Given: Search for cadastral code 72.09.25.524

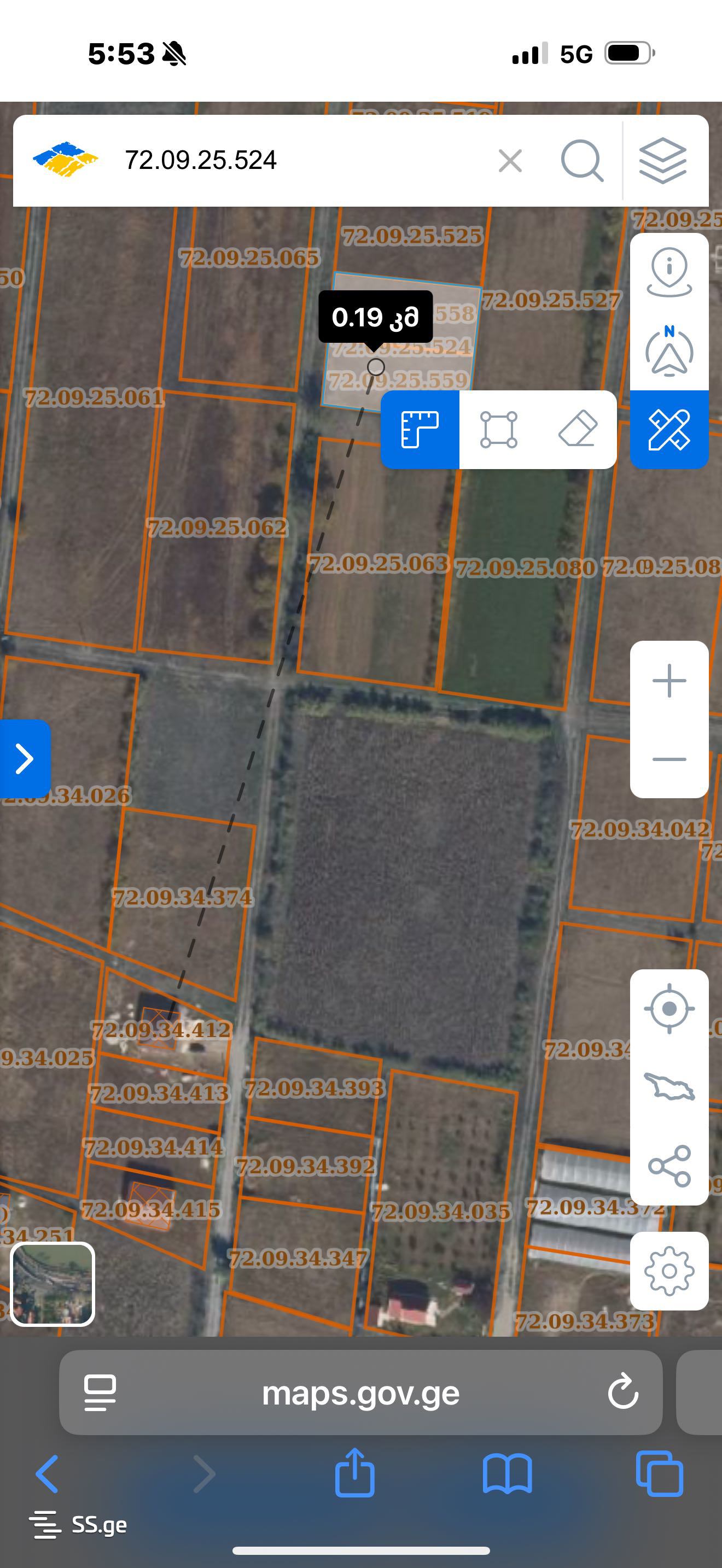Looking at the screenshot, I should click(581, 161).
